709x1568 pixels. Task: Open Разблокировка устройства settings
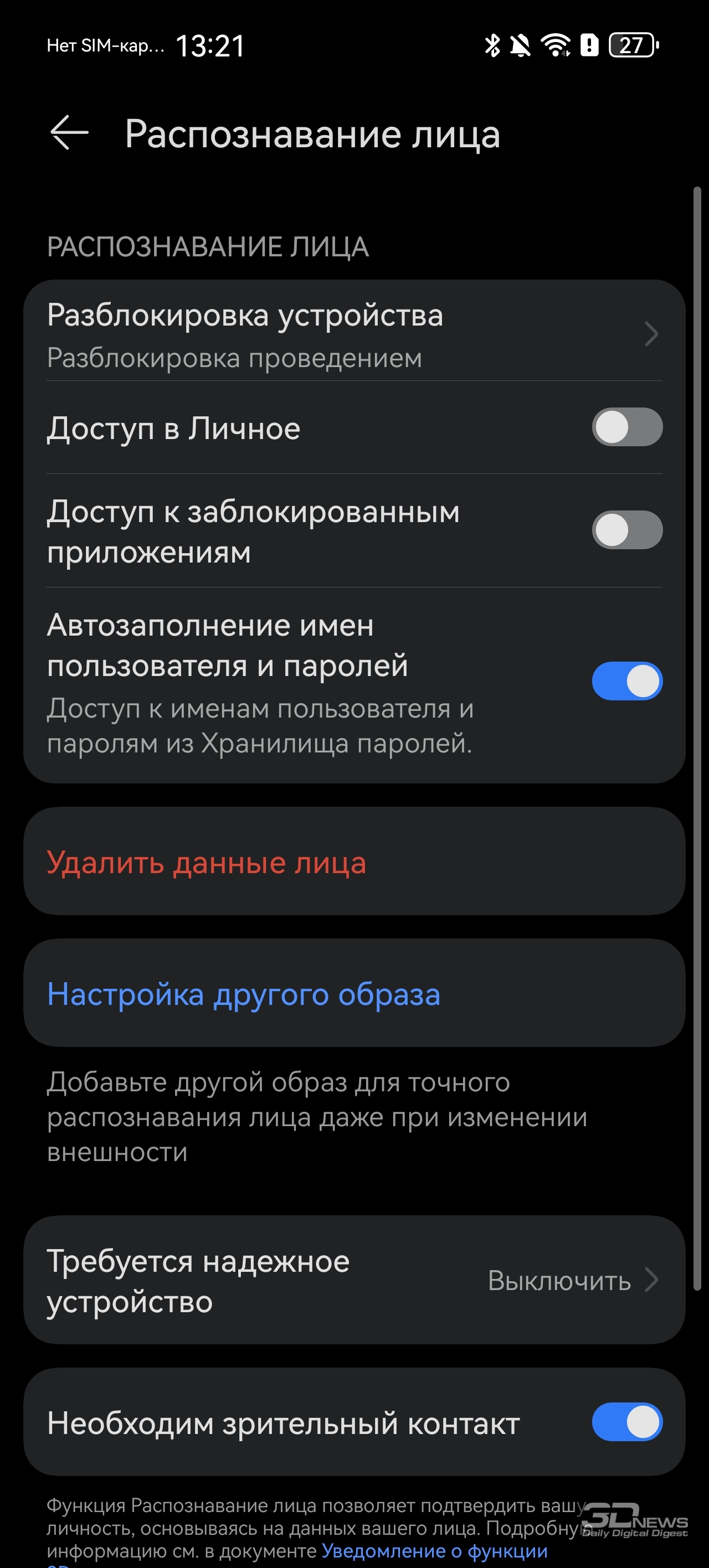(x=353, y=332)
